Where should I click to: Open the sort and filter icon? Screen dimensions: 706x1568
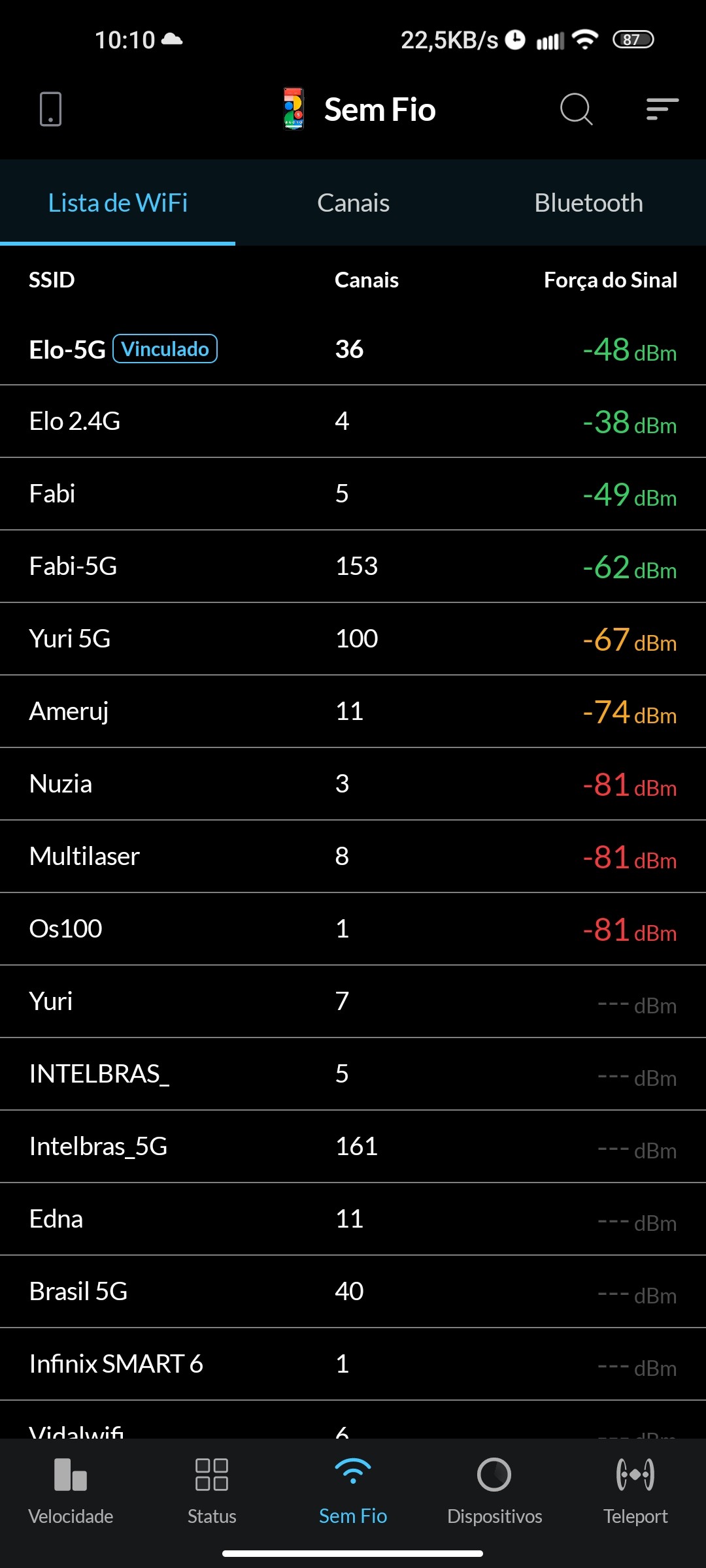662,108
